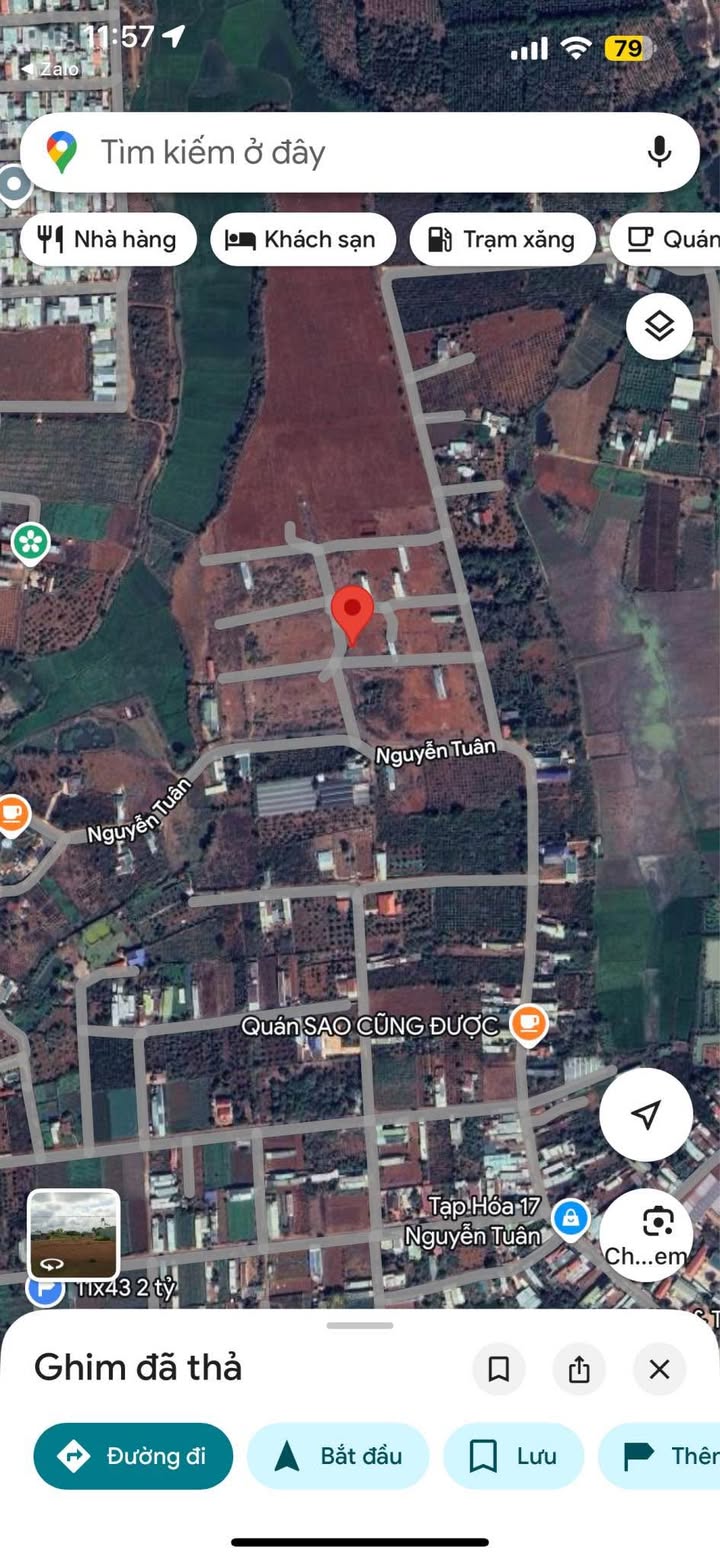Start voice search with the microphone
Viewport: 720px width, 1560px height.
pos(658,153)
